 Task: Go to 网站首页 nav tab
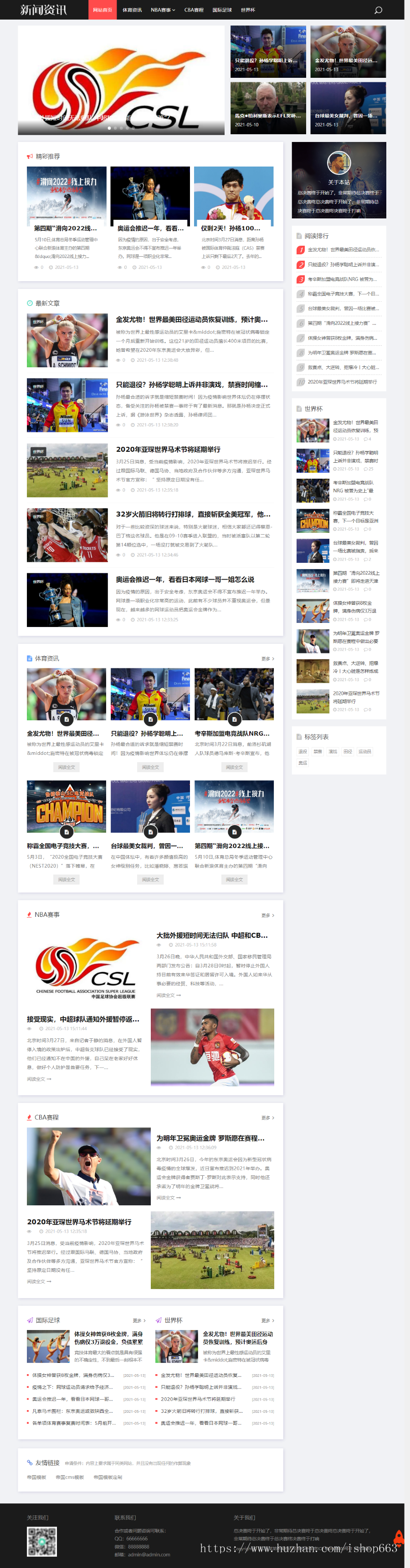pos(102,10)
